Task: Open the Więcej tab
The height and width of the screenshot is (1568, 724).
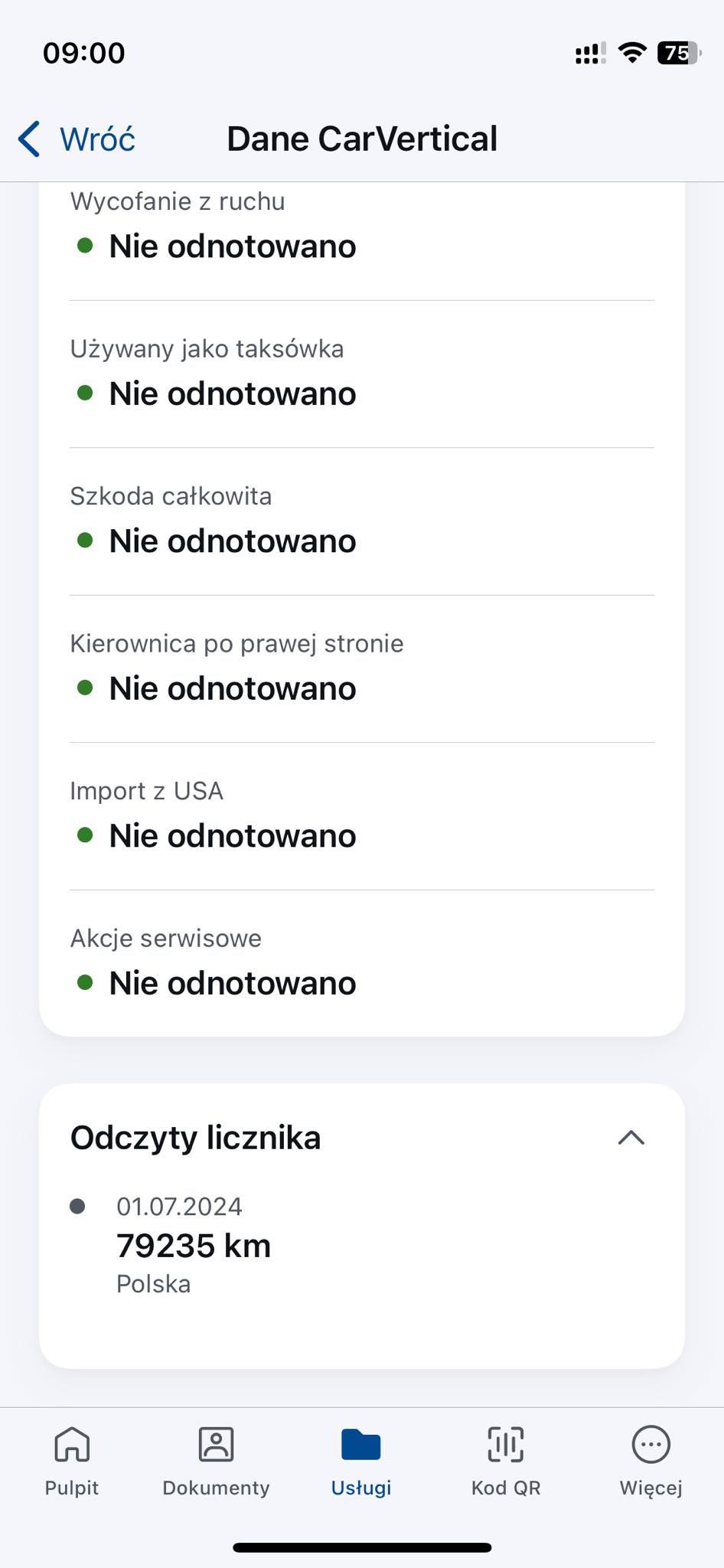Action: pyautogui.click(x=651, y=1462)
